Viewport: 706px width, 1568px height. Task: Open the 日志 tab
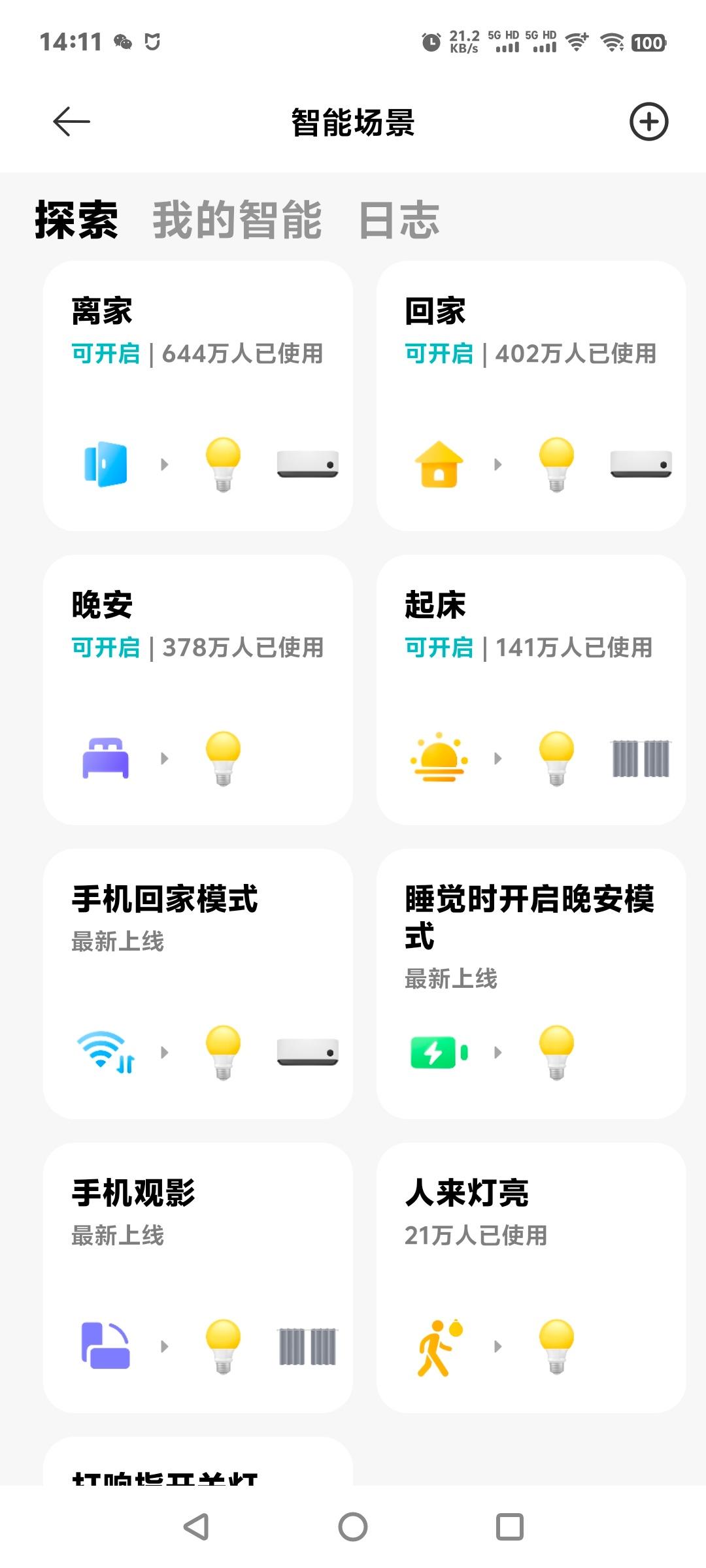(x=399, y=220)
